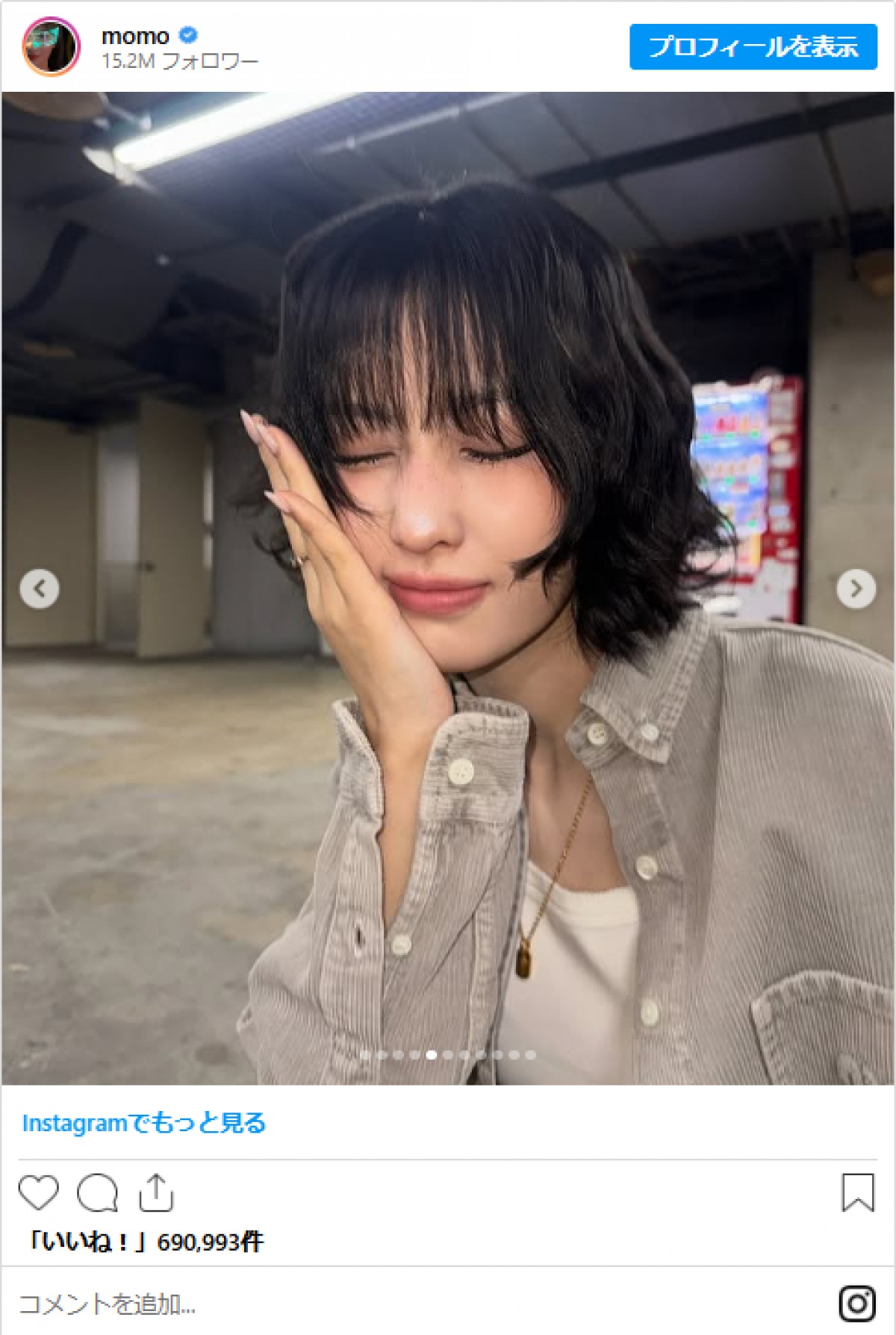Advance to the next photo in the carousel
Viewport: 896px width, 1335px height.
pos(856,589)
